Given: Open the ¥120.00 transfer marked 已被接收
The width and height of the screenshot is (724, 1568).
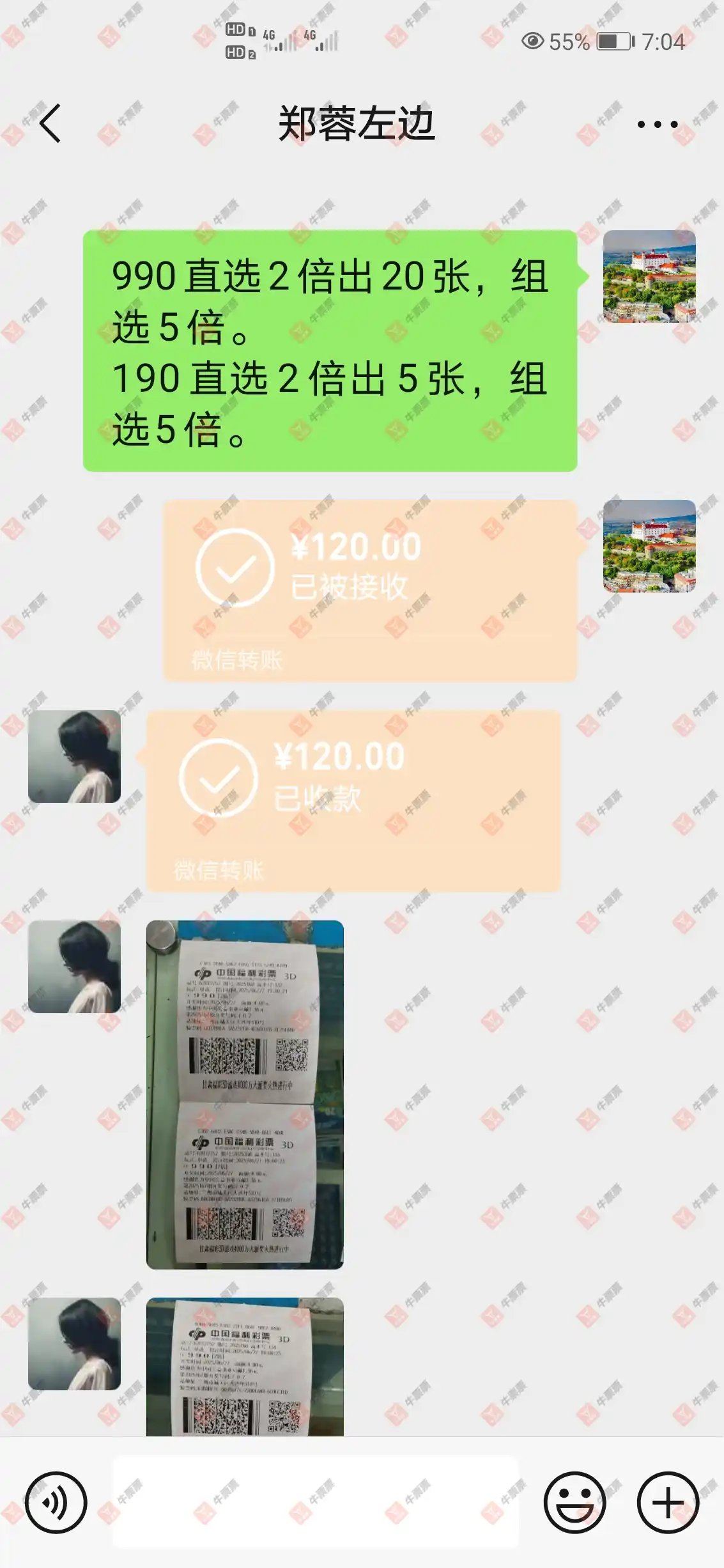Looking at the screenshot, I should click(x=369, y=590).
